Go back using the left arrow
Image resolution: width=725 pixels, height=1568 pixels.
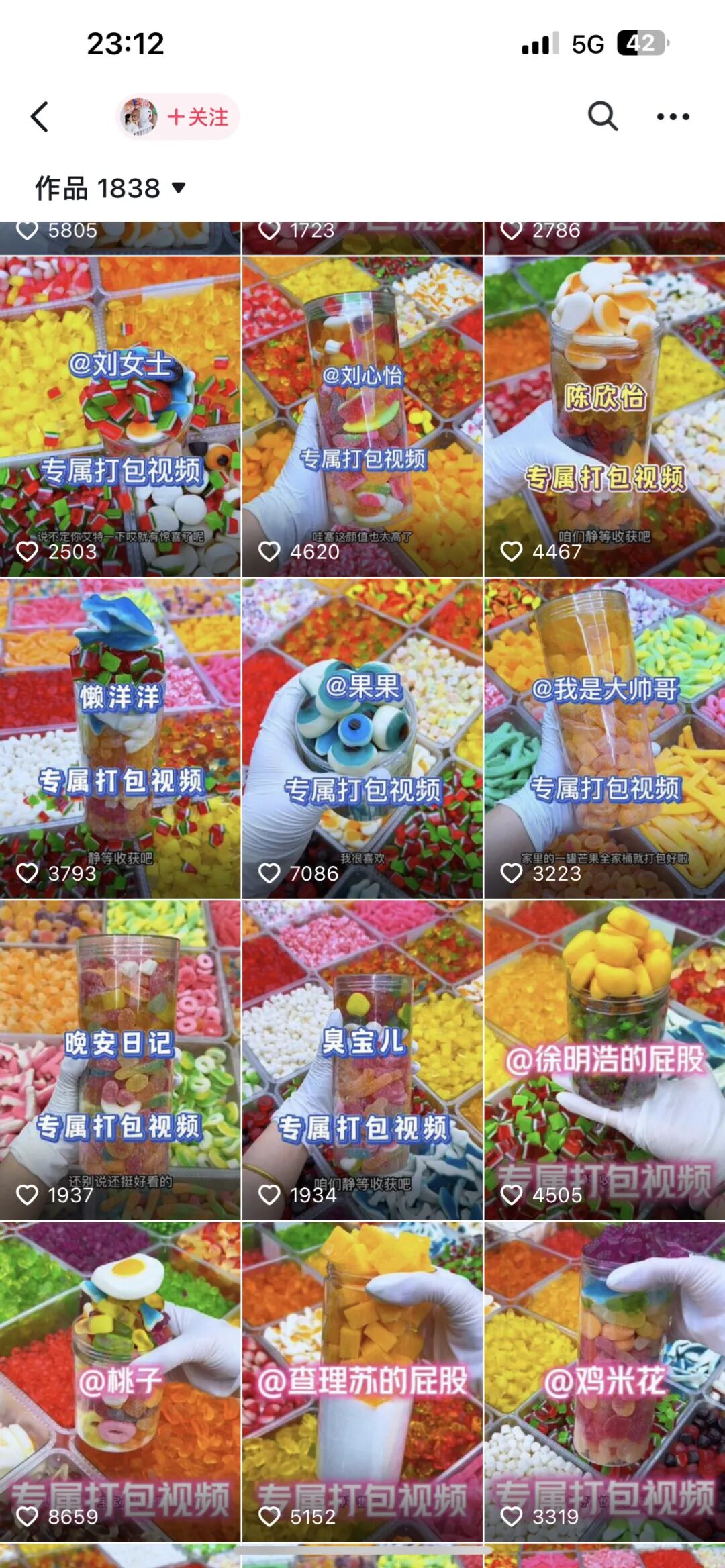40,117
